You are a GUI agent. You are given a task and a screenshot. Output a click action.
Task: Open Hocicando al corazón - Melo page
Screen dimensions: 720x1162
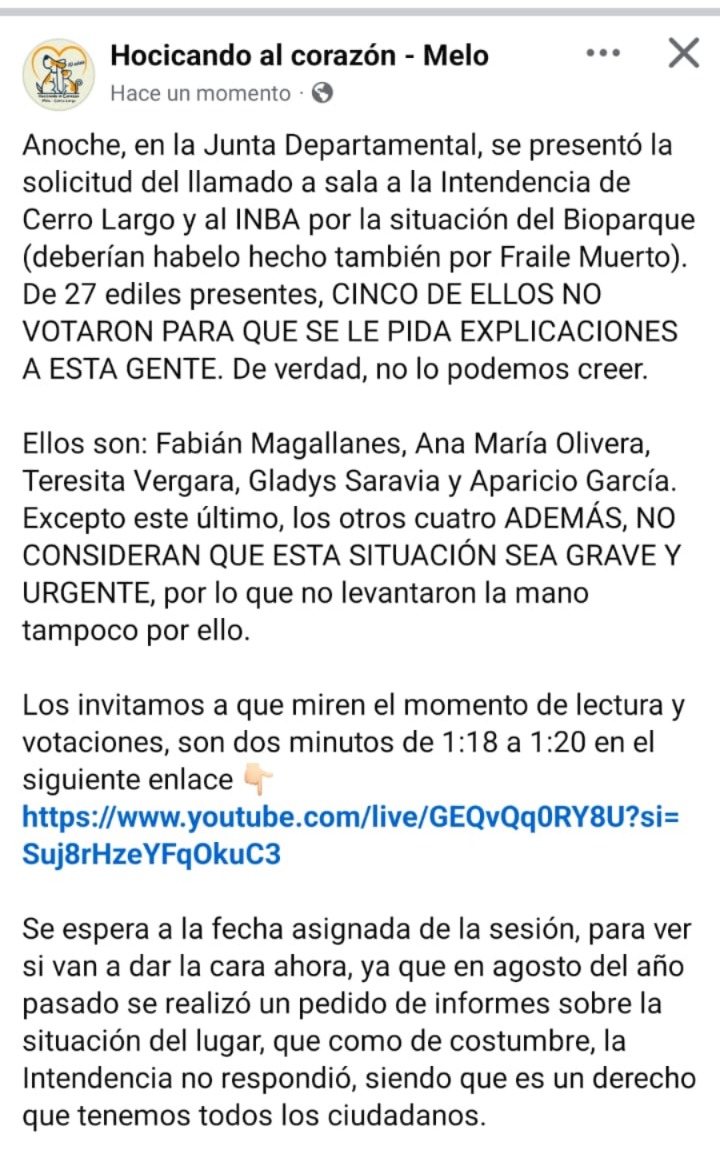(x=299, y=55)
